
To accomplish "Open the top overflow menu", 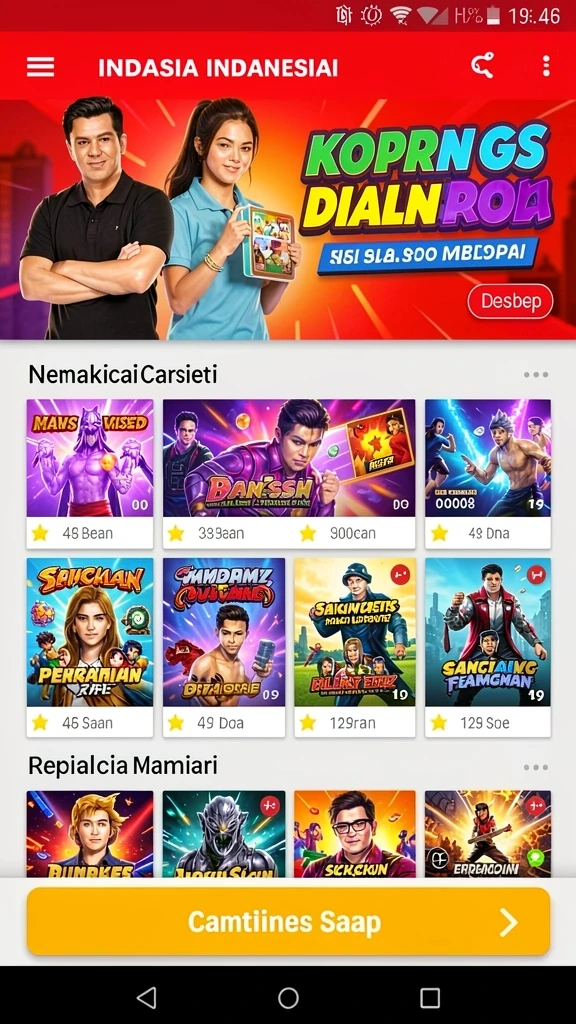I will click(546, 66).
